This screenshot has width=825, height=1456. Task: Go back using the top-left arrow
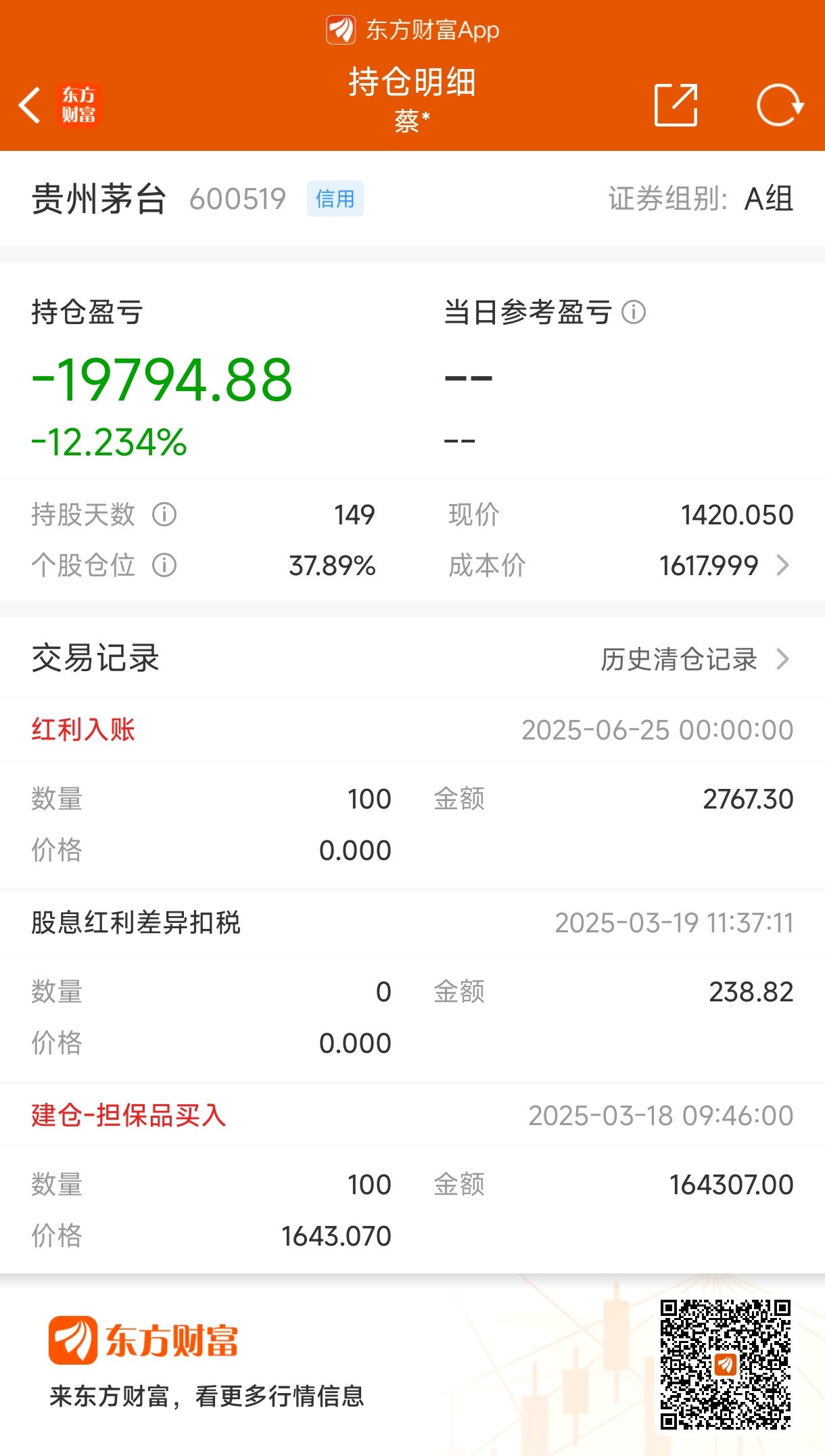tap(30, 105)
